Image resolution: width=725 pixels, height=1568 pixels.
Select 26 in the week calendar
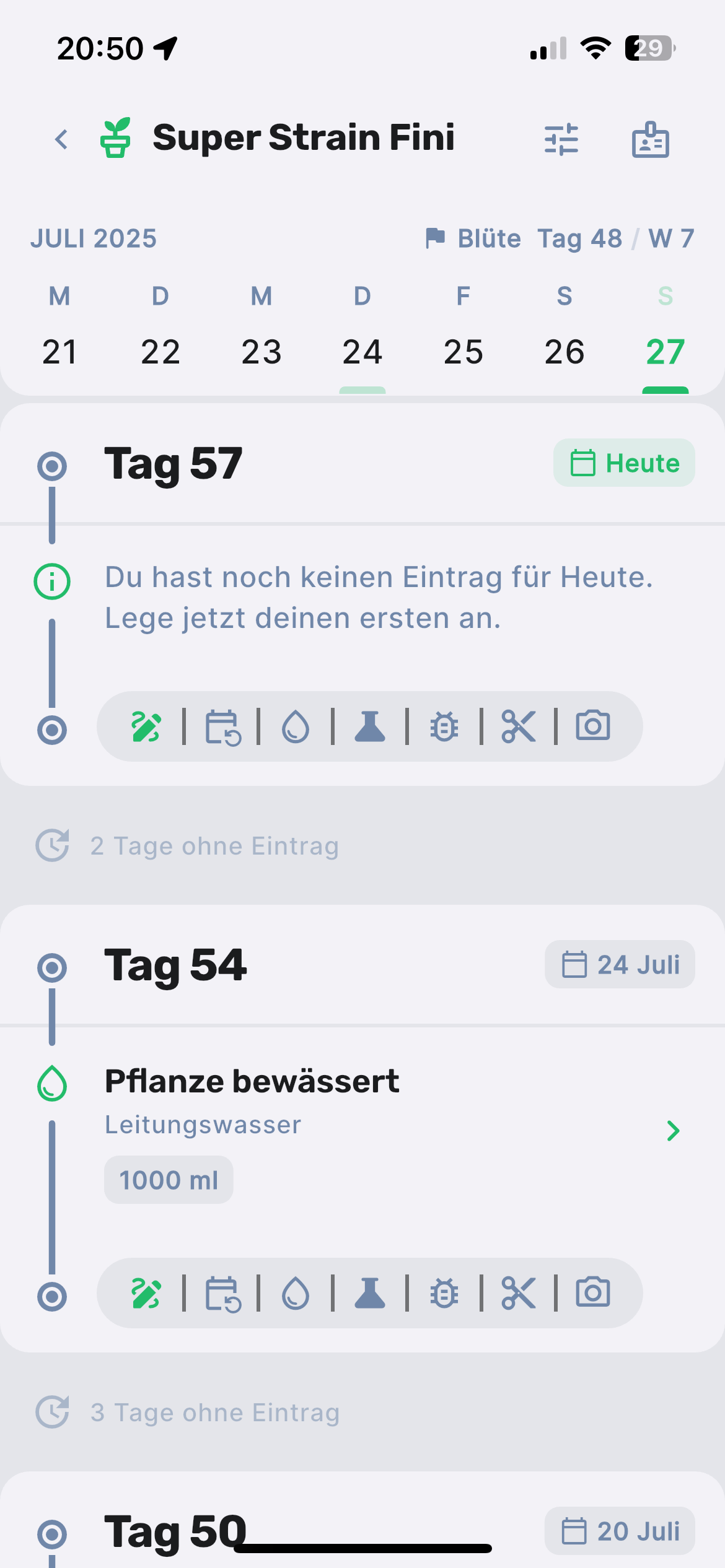pos(564,352)
